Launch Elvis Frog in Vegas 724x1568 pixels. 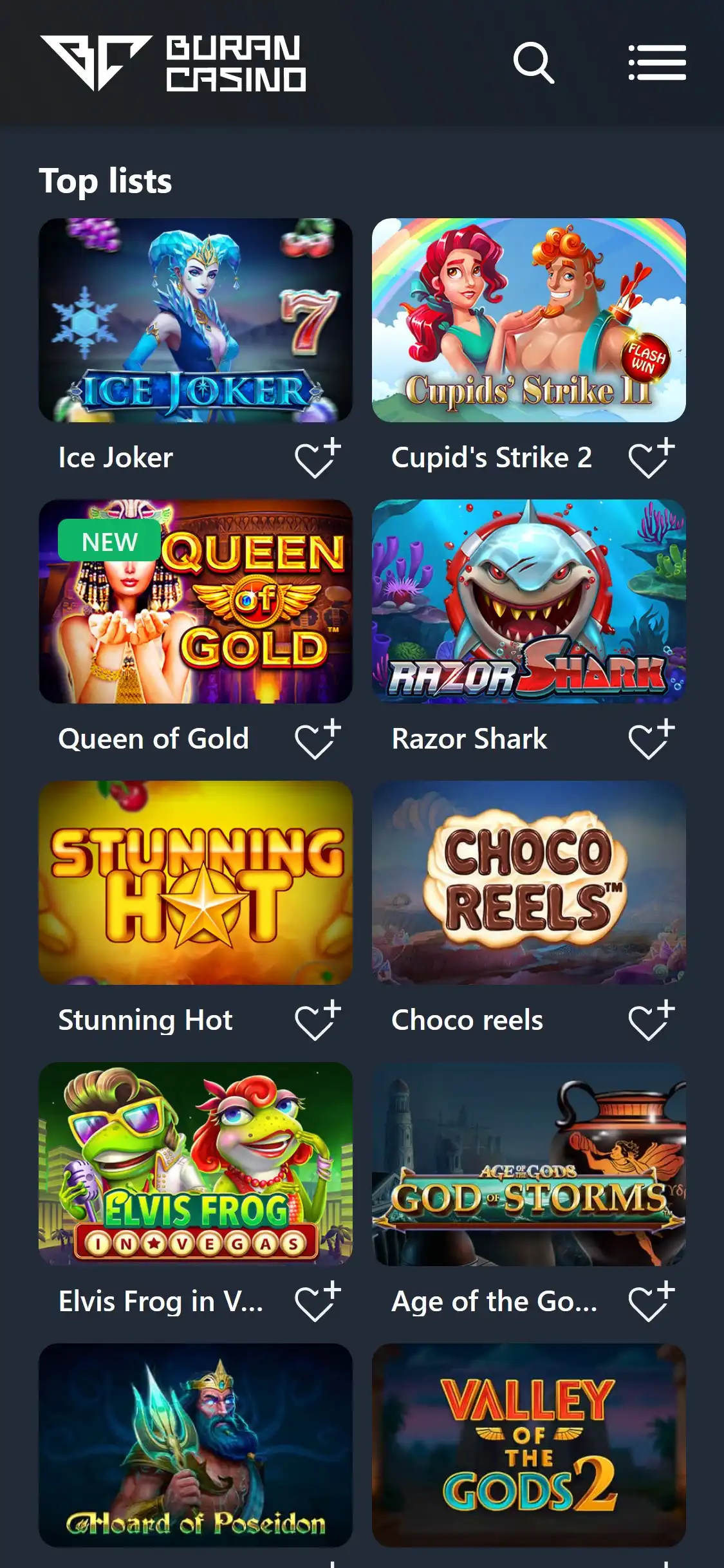196,1164
